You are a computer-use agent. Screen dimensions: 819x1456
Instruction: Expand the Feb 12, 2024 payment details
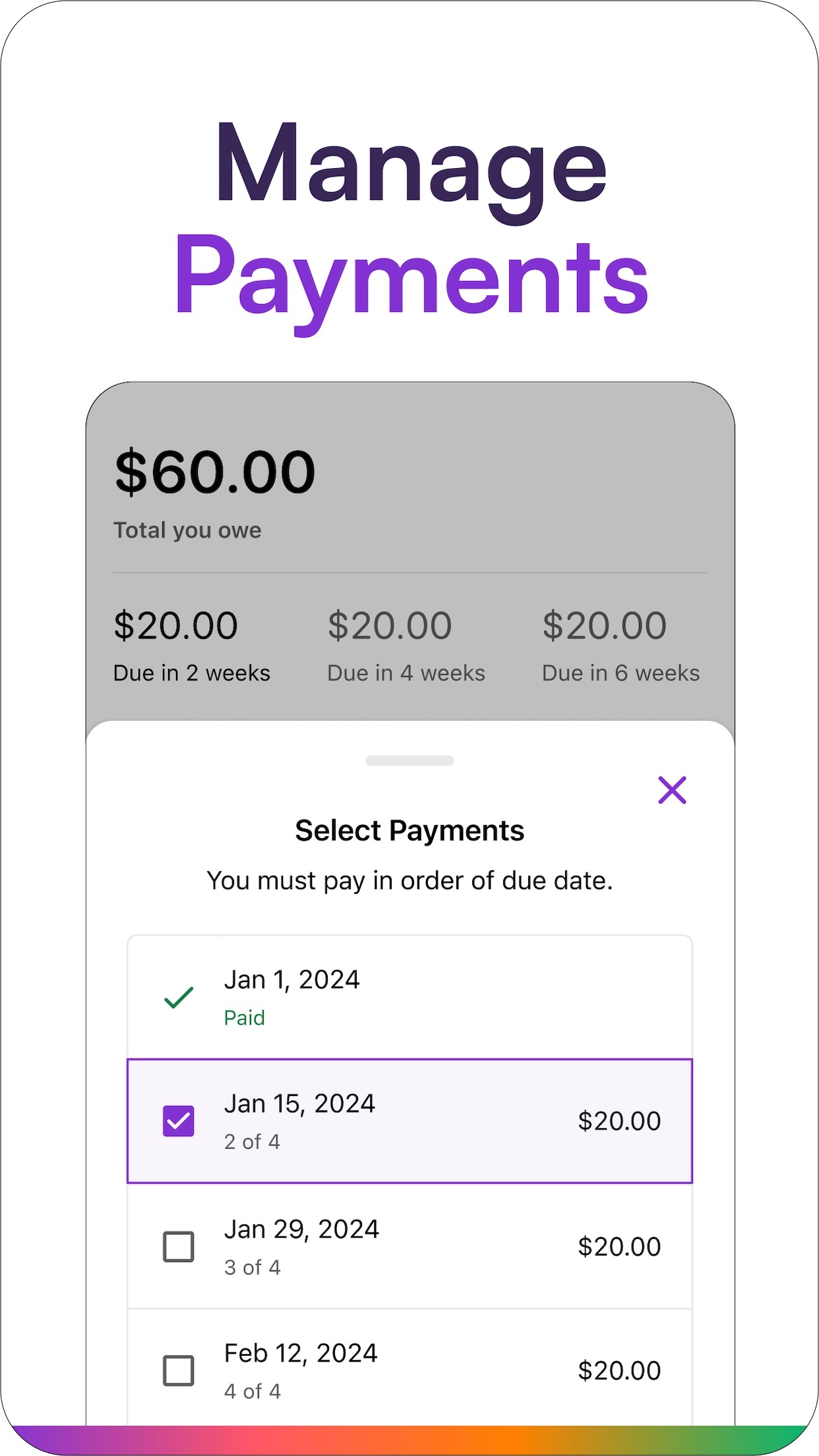pos(409,1370)
